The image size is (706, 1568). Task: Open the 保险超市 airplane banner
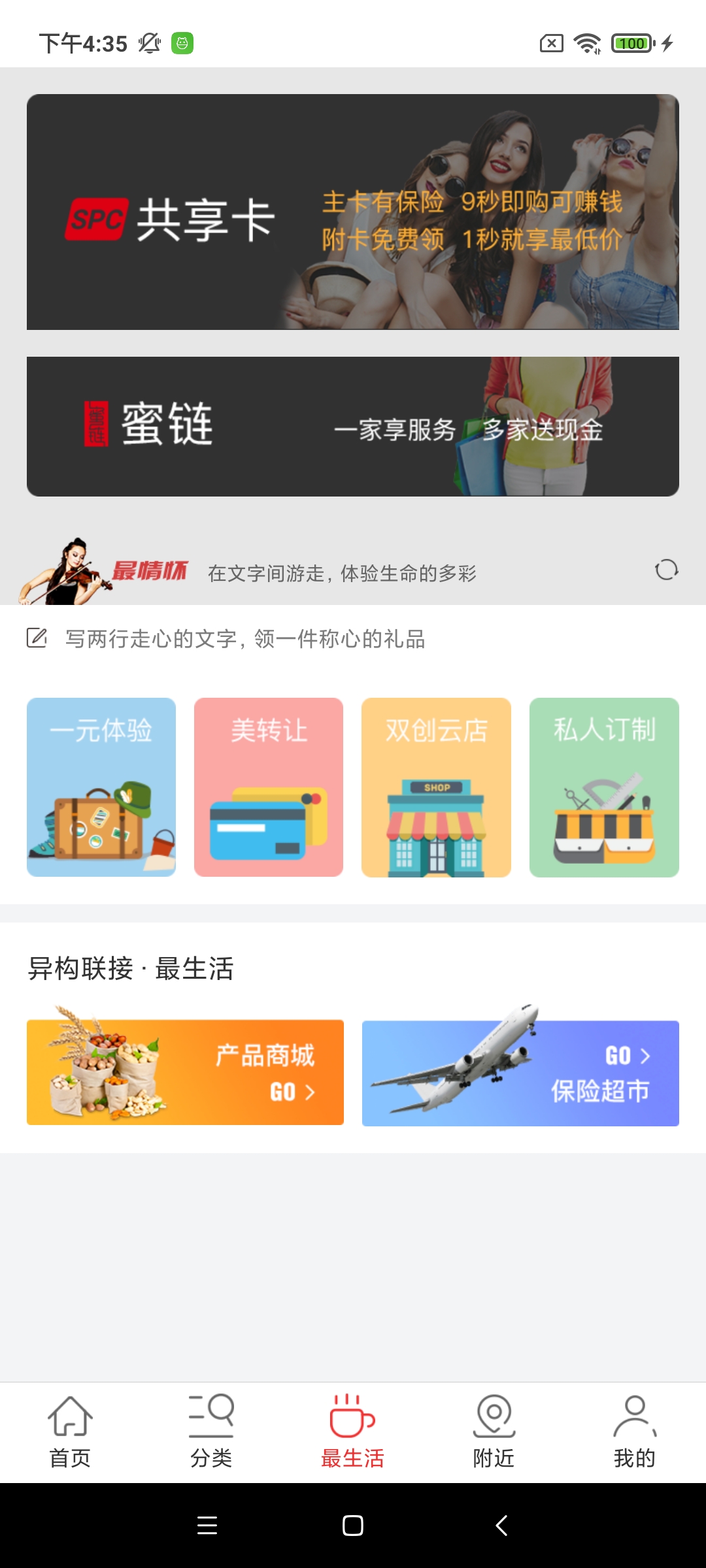click(521, 1071)
